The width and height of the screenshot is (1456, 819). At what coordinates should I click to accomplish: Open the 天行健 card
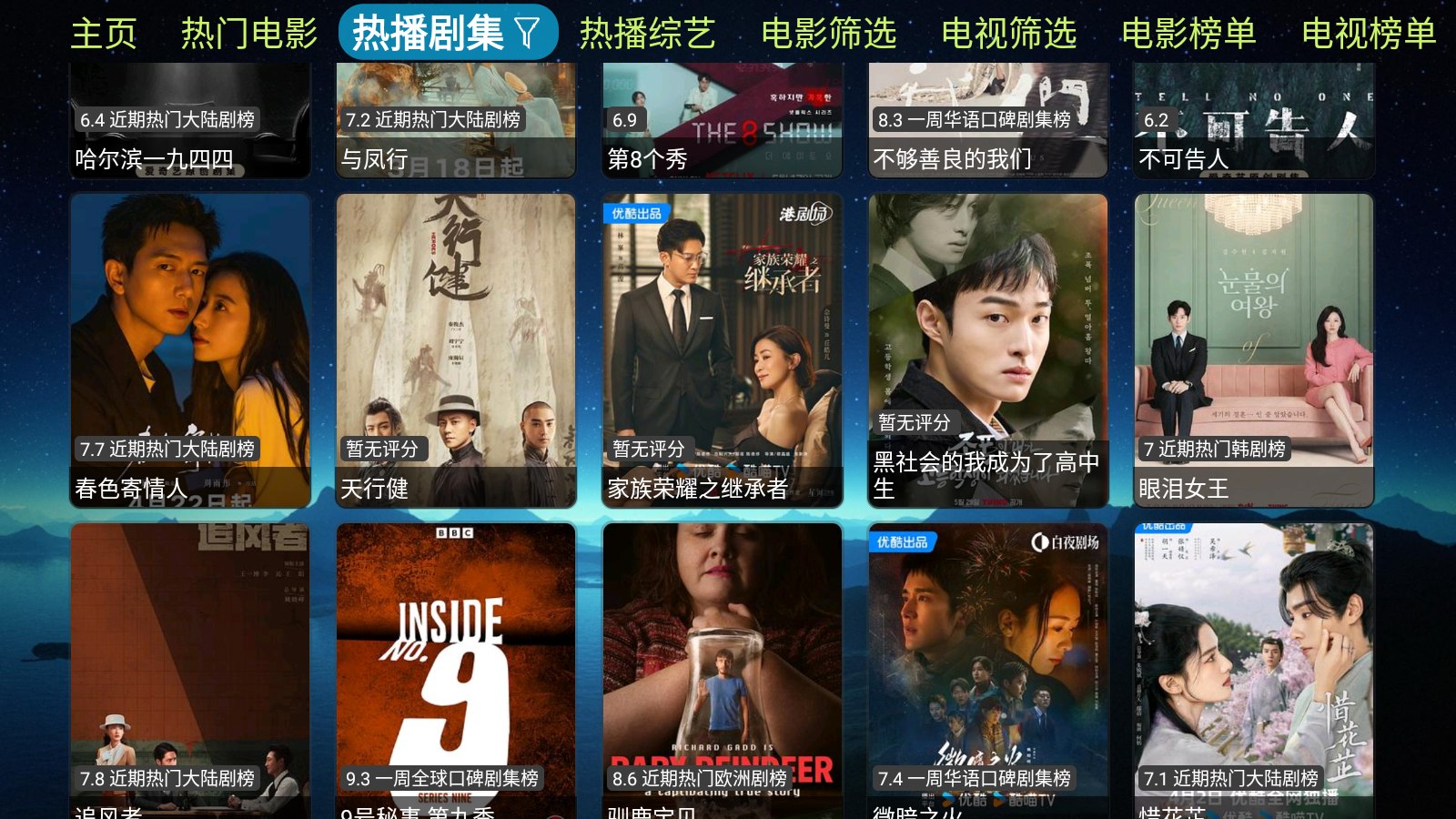click(456, 350)
